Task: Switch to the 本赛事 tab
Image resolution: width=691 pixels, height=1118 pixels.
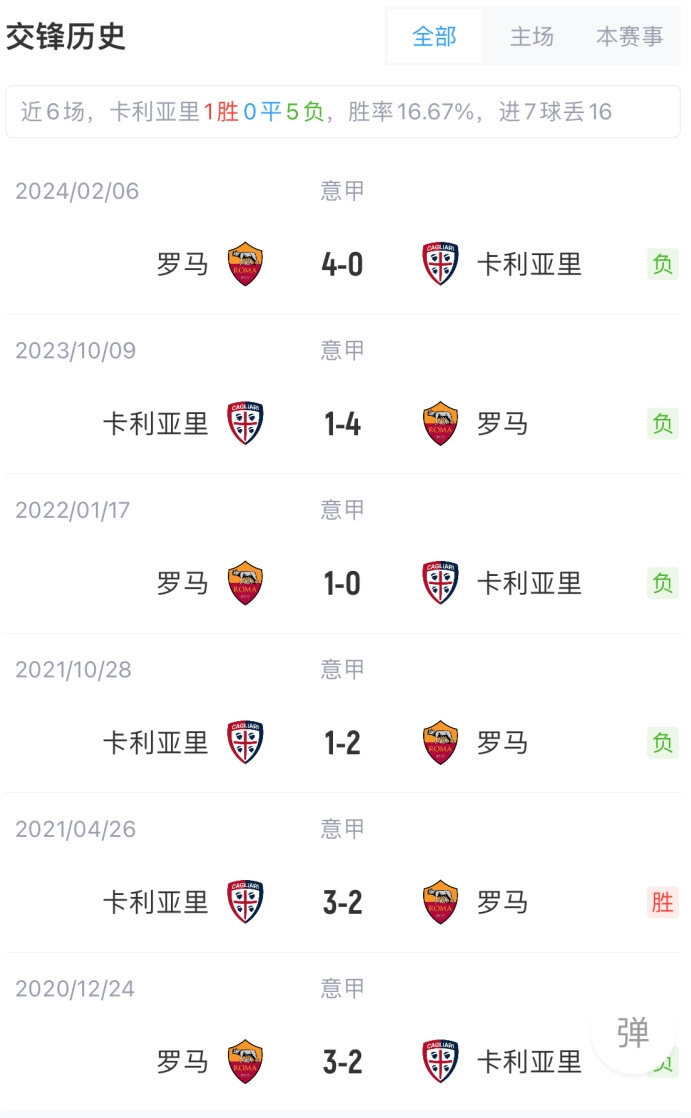Action: [630, 36]
